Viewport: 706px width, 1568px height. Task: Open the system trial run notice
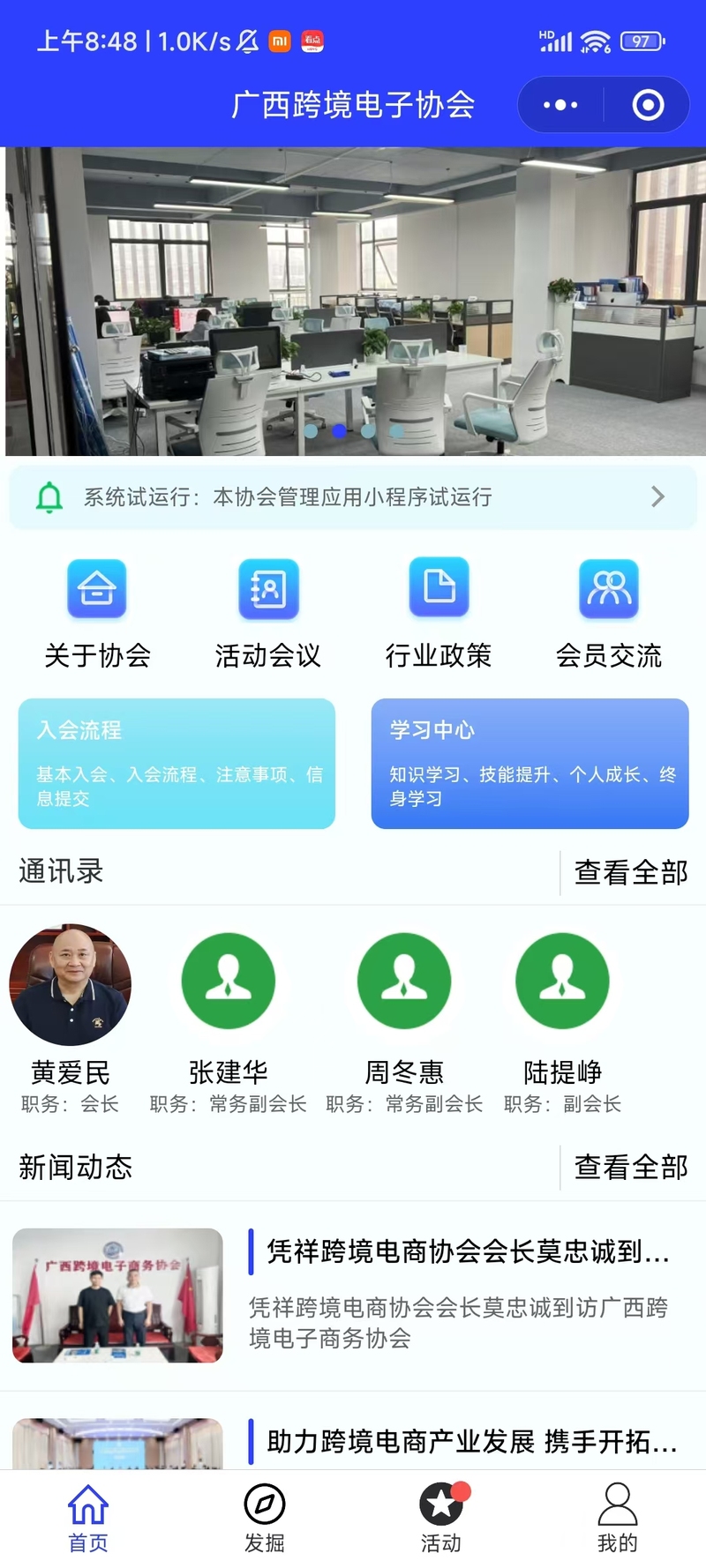tap(353, 497)
